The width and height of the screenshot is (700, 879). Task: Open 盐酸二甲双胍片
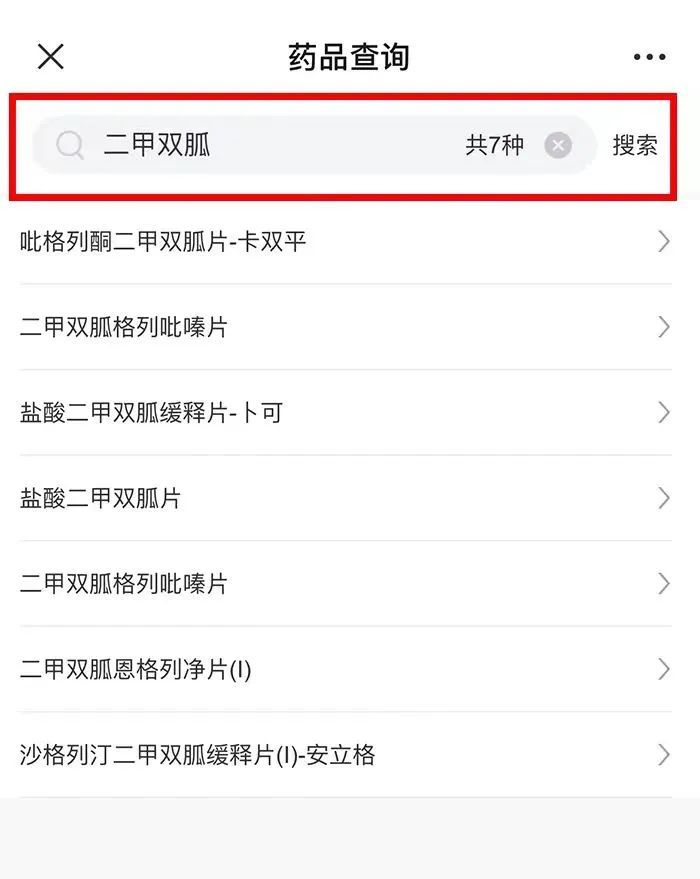[346, 498]
